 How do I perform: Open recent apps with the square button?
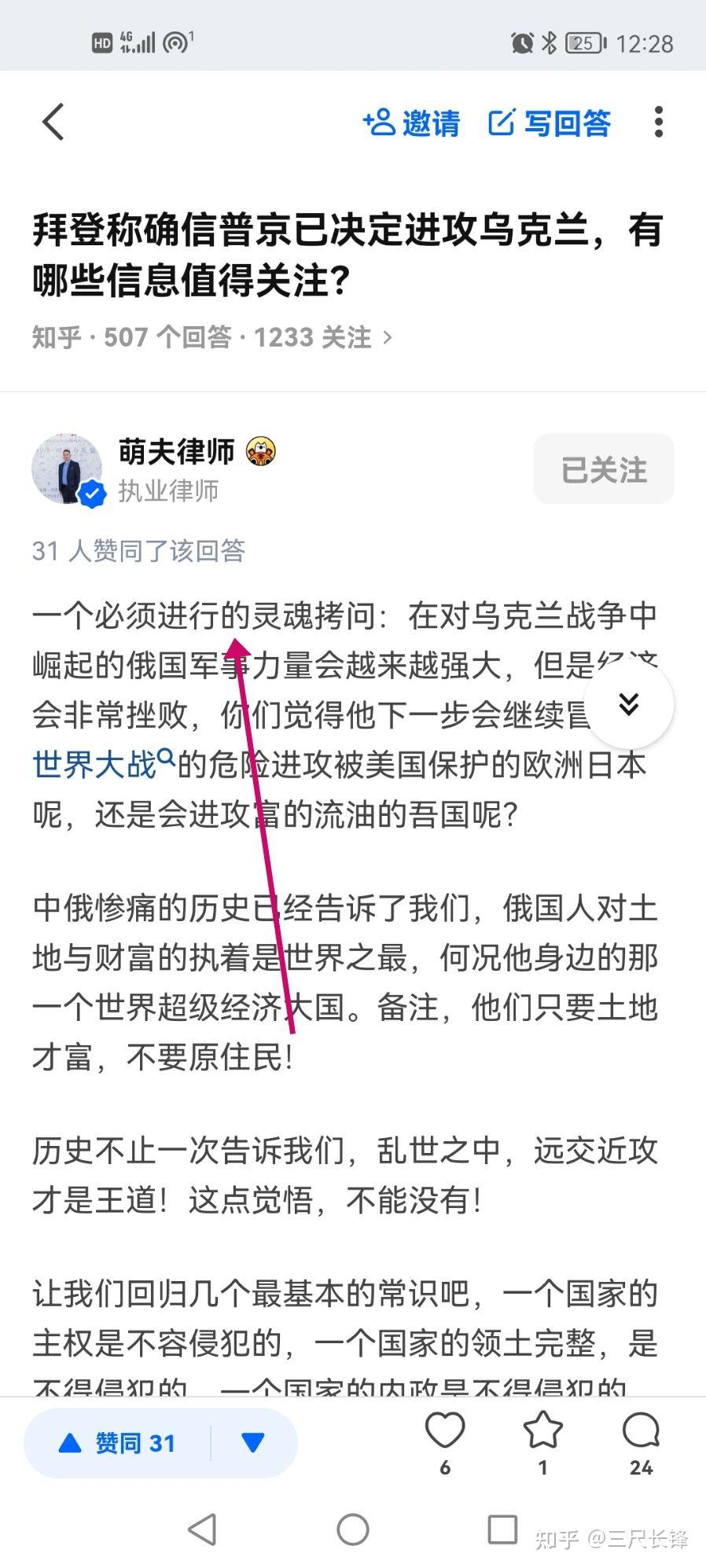point(502,1529)
